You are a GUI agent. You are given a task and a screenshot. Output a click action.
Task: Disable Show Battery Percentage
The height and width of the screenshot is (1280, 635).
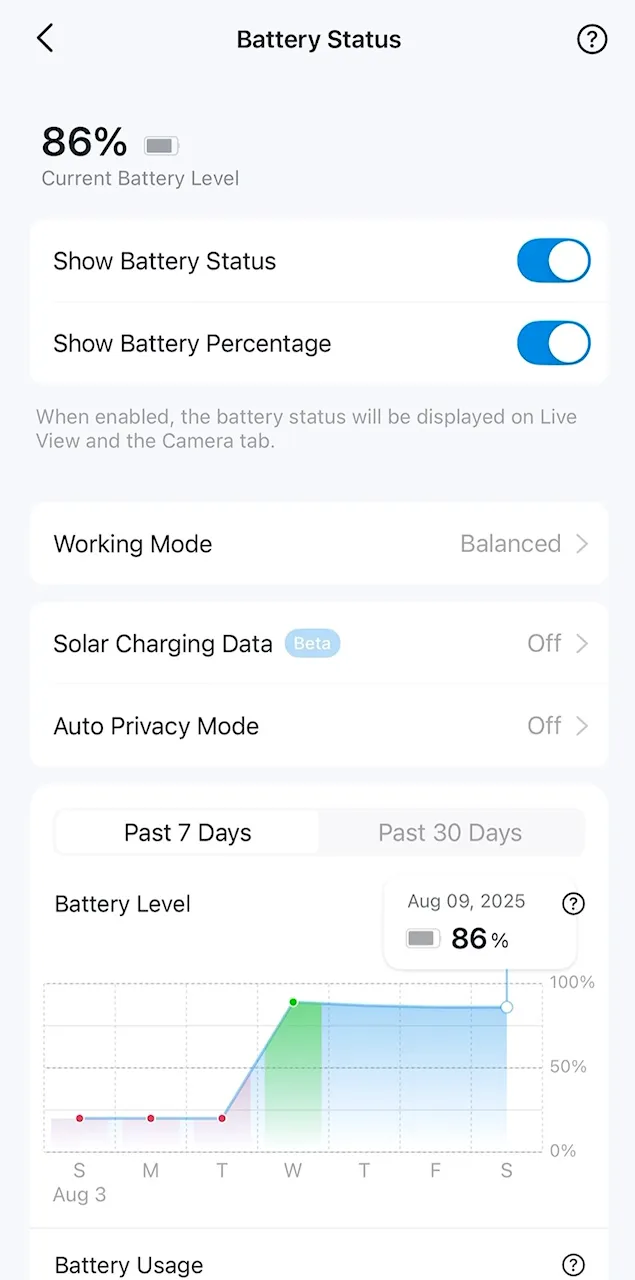click(553, 343)
